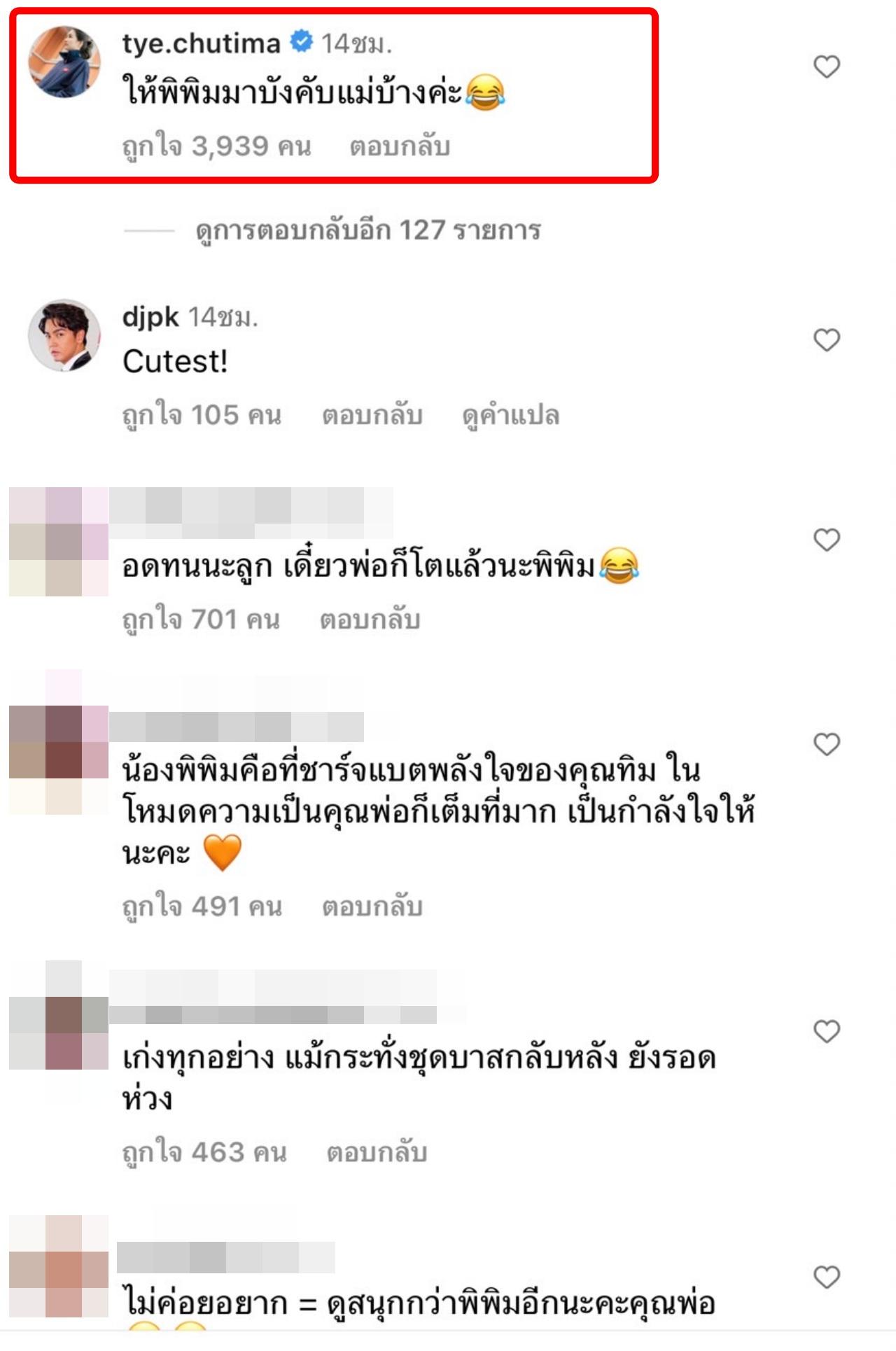Like tye.chutima's comment
This screenshot has height=1351, width=896.
(x=827, y=67)
